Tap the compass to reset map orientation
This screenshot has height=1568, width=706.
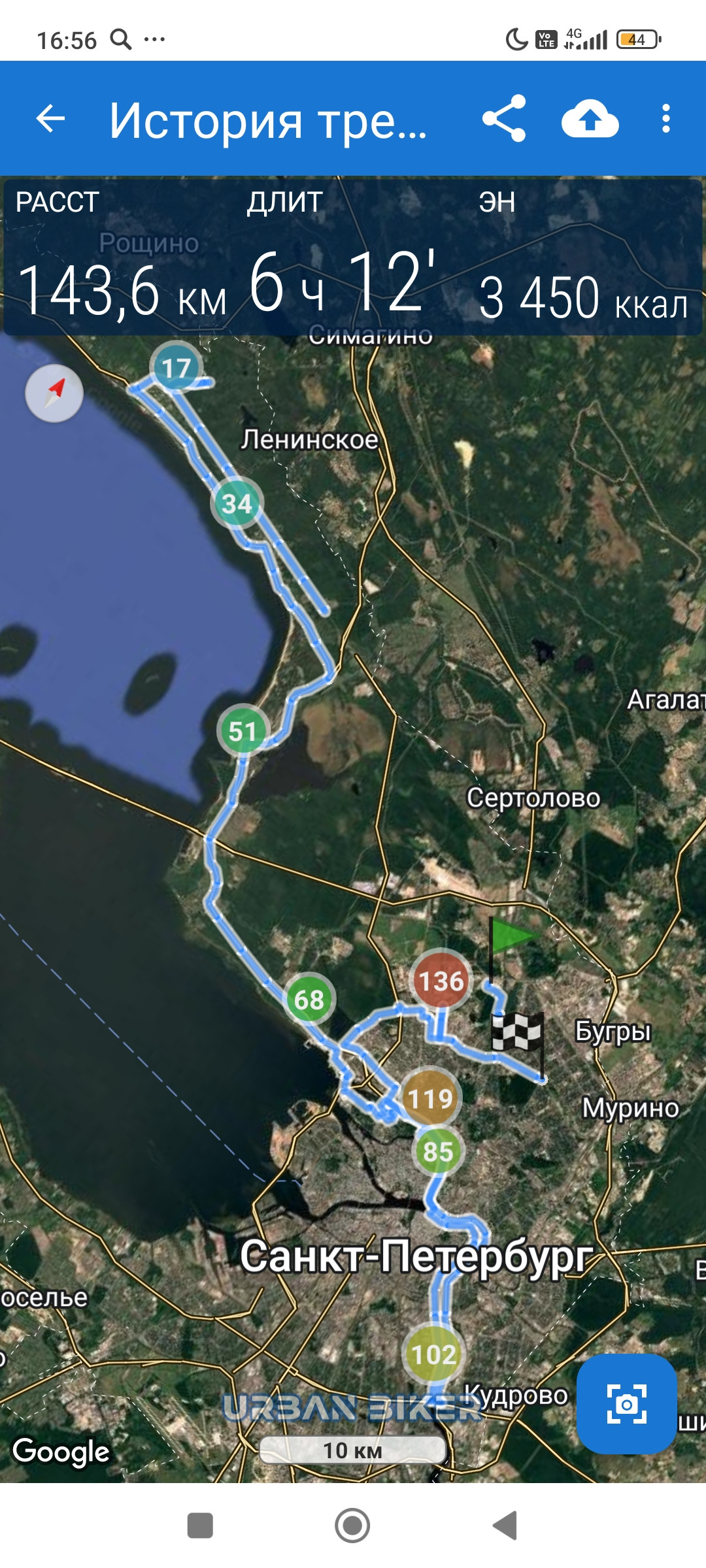pyautogui.click(x=54, y=393)
